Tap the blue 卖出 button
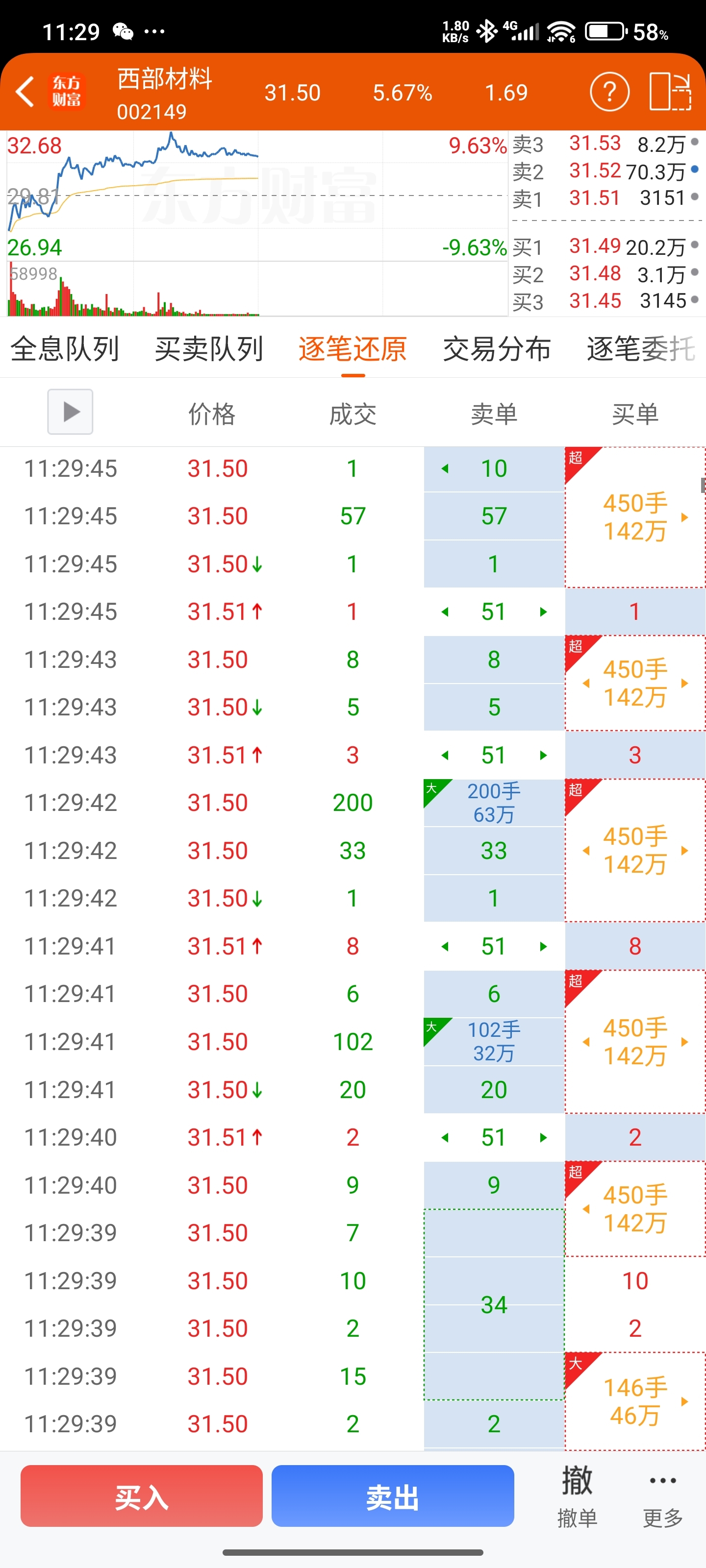 (393, 1496)
